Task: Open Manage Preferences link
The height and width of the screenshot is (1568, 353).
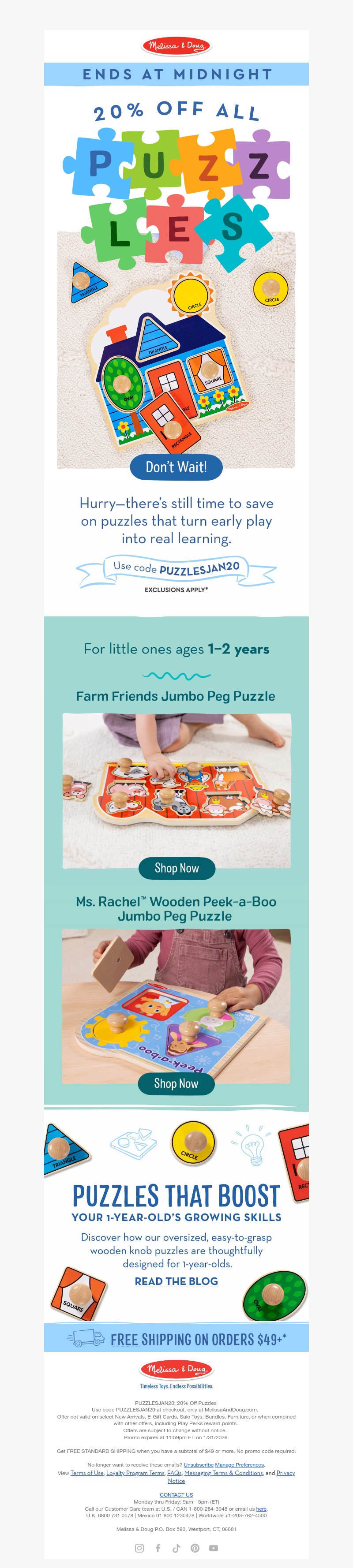Action: [239, 1464]
